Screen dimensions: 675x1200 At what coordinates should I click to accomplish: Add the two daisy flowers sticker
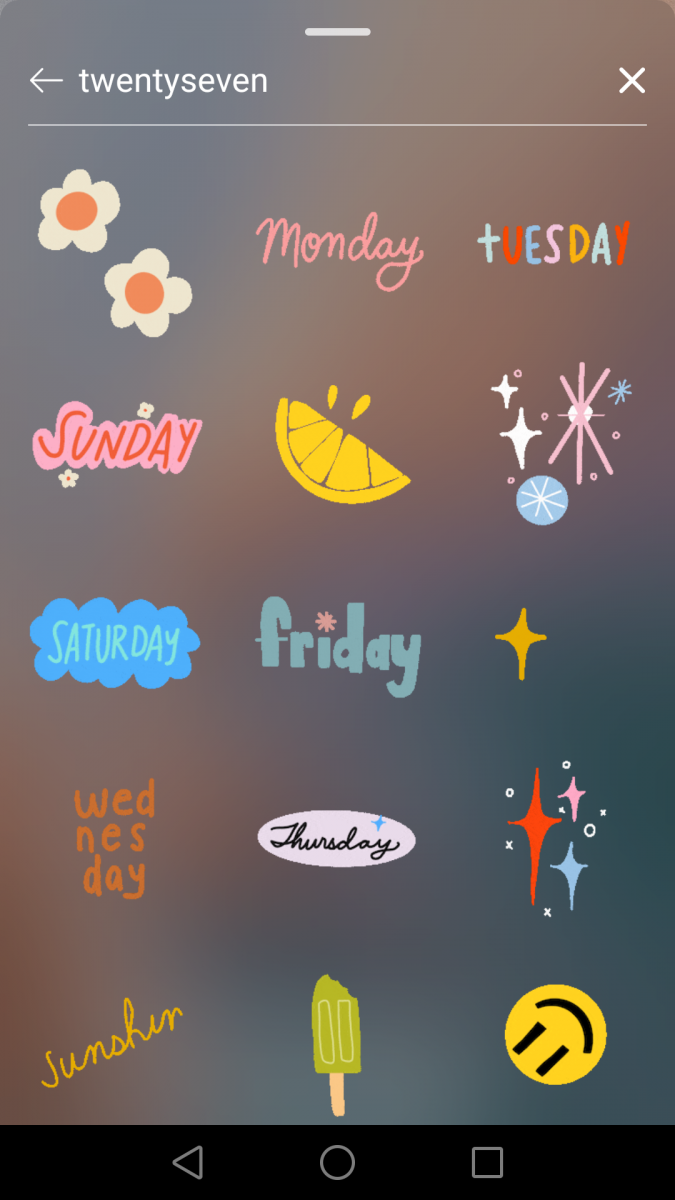pyautogui.click(x=115, y=252)
